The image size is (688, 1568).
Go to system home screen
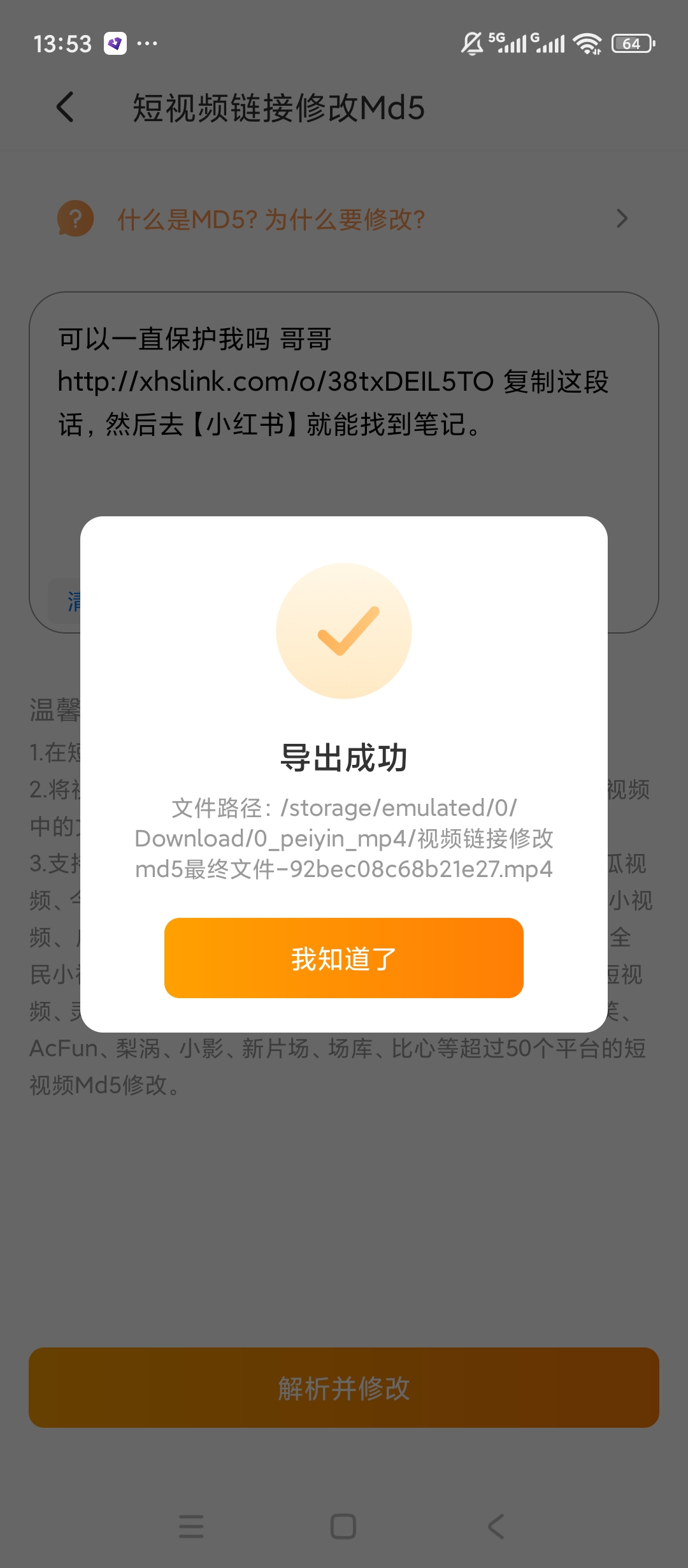(x=343, y=1527)
